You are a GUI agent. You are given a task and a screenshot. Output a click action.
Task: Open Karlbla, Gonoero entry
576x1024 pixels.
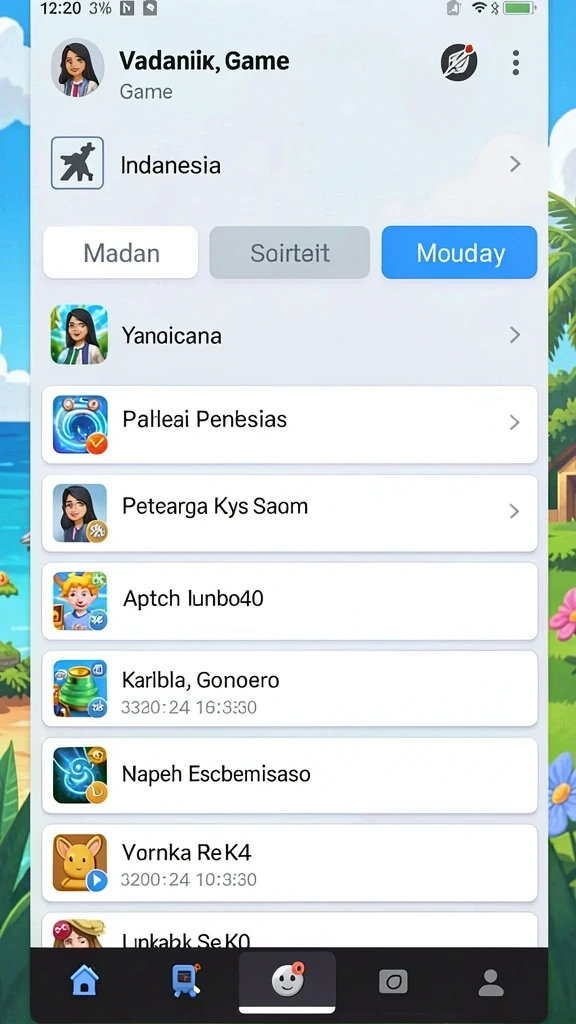pos(289,689)
